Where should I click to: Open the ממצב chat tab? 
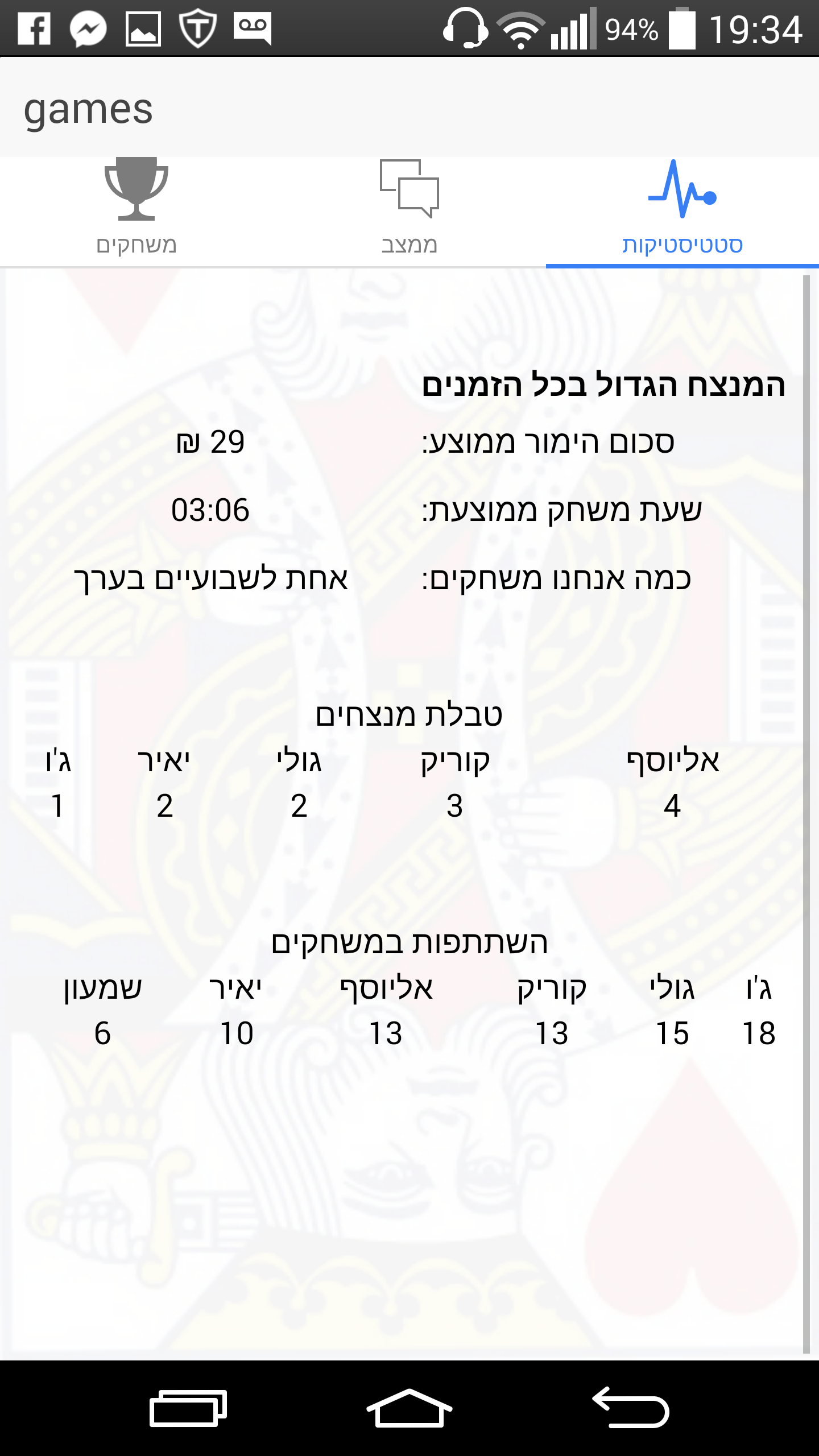(409, 212)
